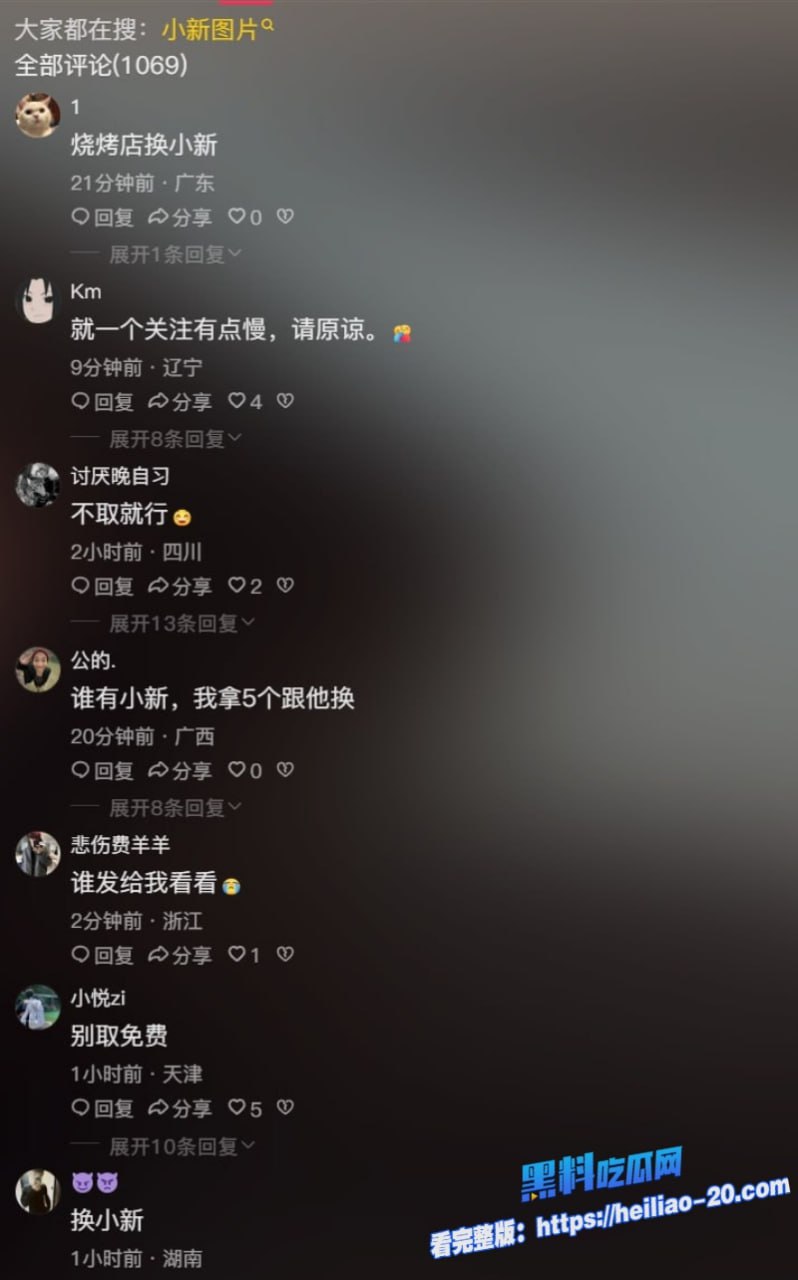Viewport: 798px width, 1280px height.
Task: Reply to 悲伤费羊羊
Action: click(x=102, y=955)
